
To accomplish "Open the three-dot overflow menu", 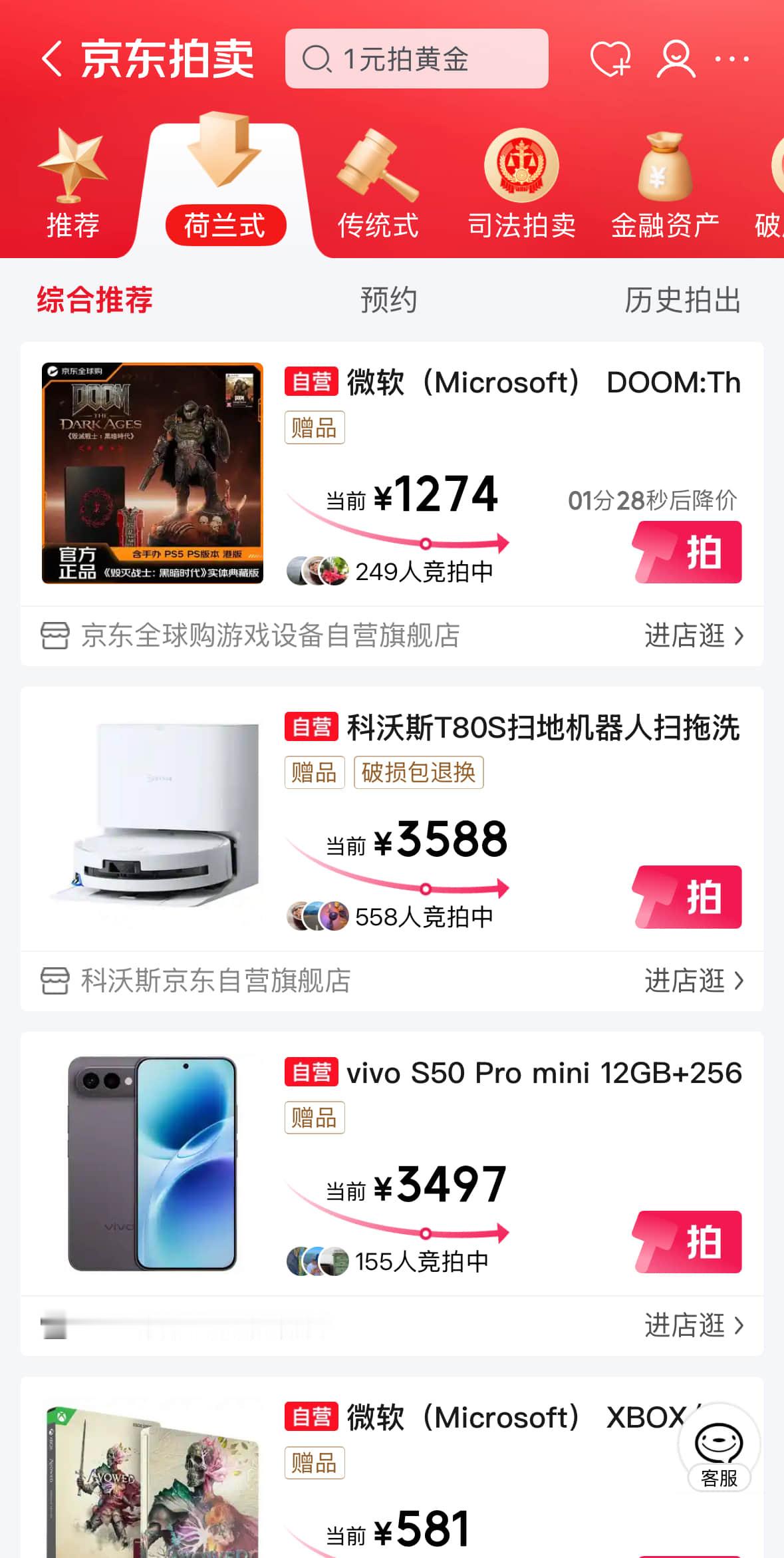I will [x=732, y=59].
